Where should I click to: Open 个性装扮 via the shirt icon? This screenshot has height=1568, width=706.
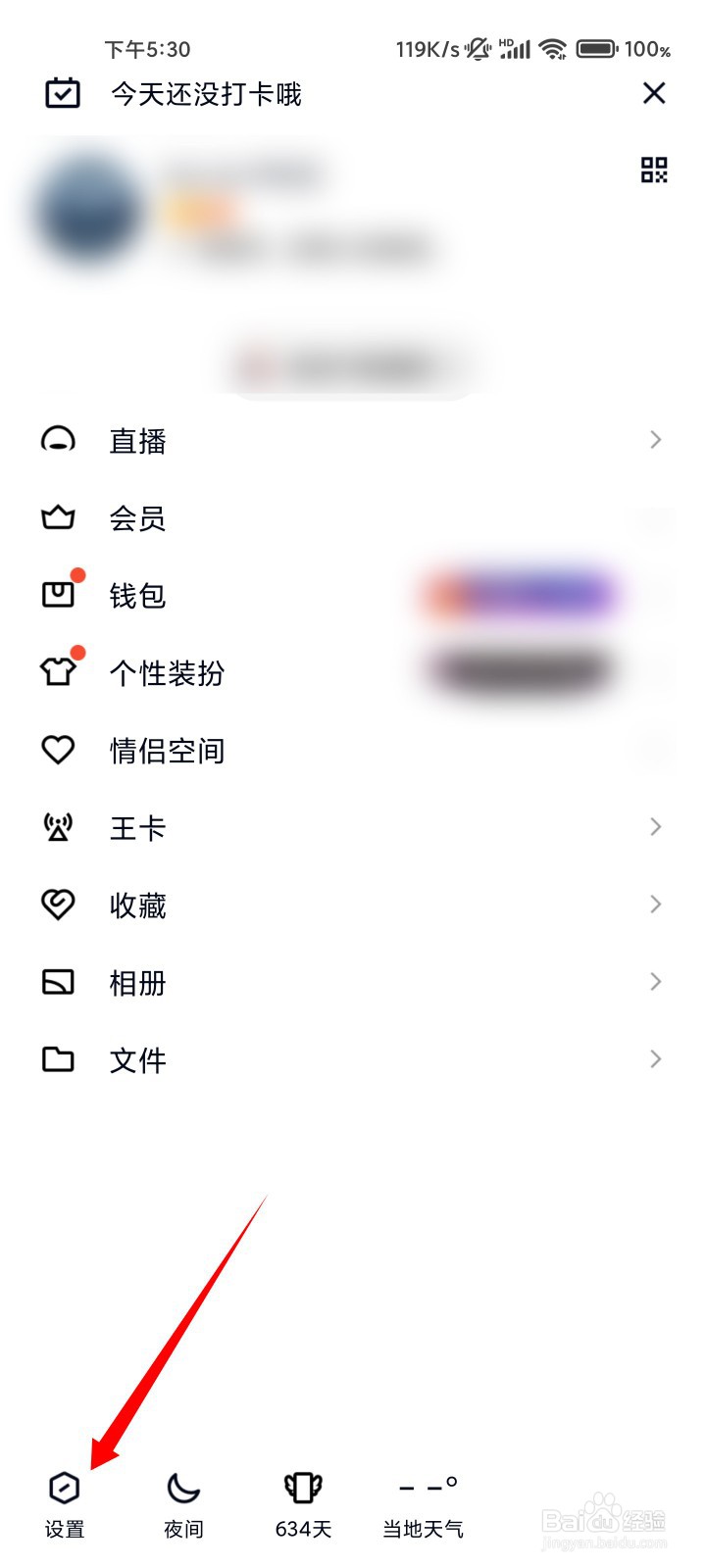pyautogui.click(x=59, y=672)
